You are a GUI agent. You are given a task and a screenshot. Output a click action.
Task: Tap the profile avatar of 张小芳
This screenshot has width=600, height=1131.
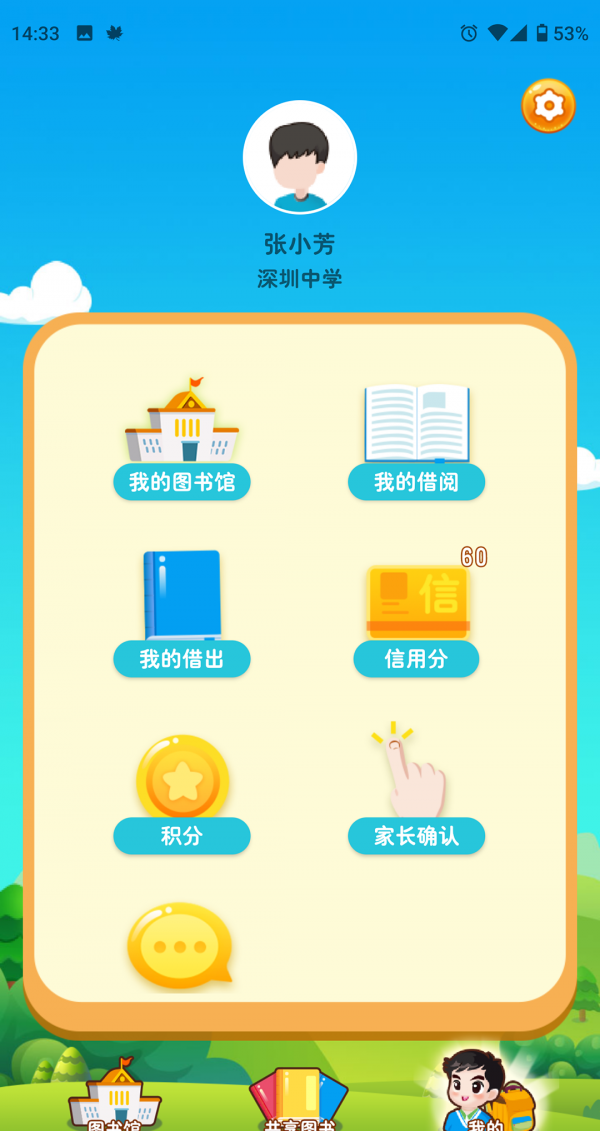[x=300, y=157]
